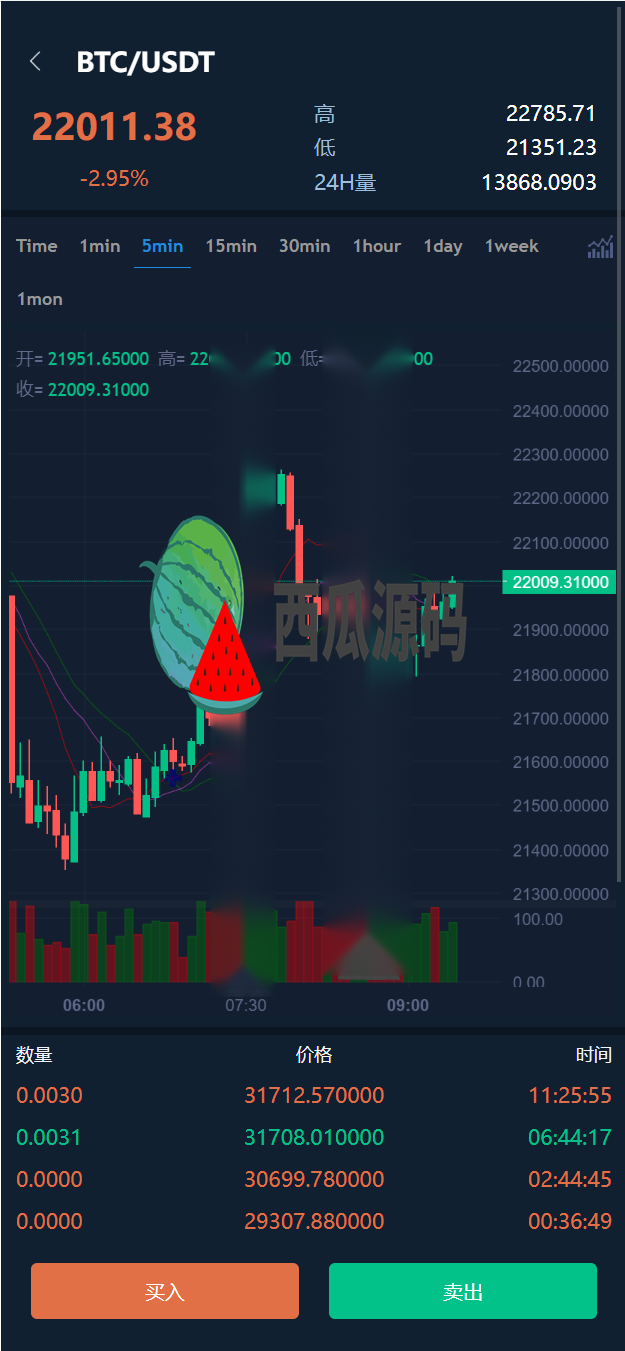View the 1week chart

pyautogui.click(x=511, y=246)
